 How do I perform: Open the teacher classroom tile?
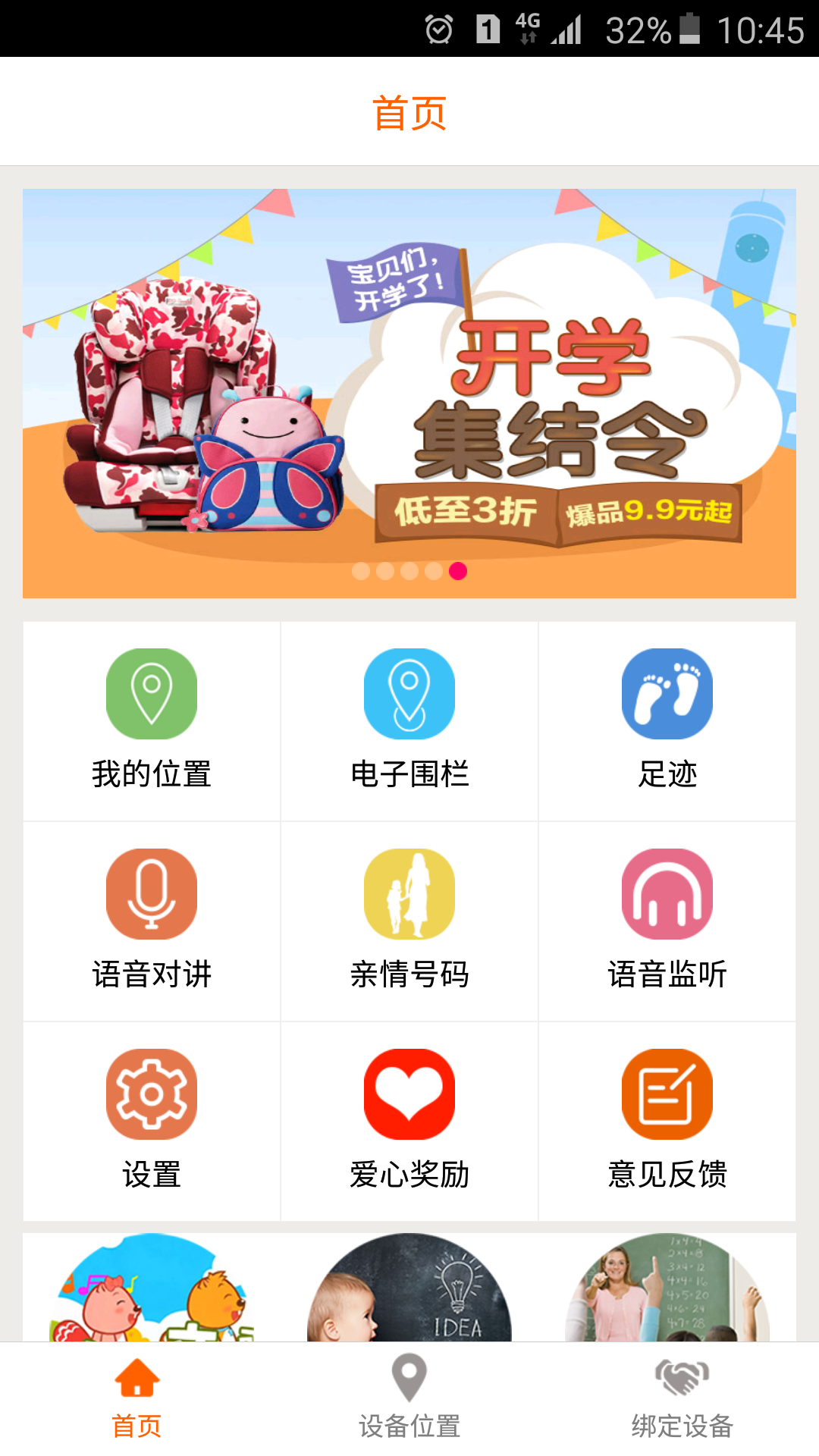pos(667,1289)
